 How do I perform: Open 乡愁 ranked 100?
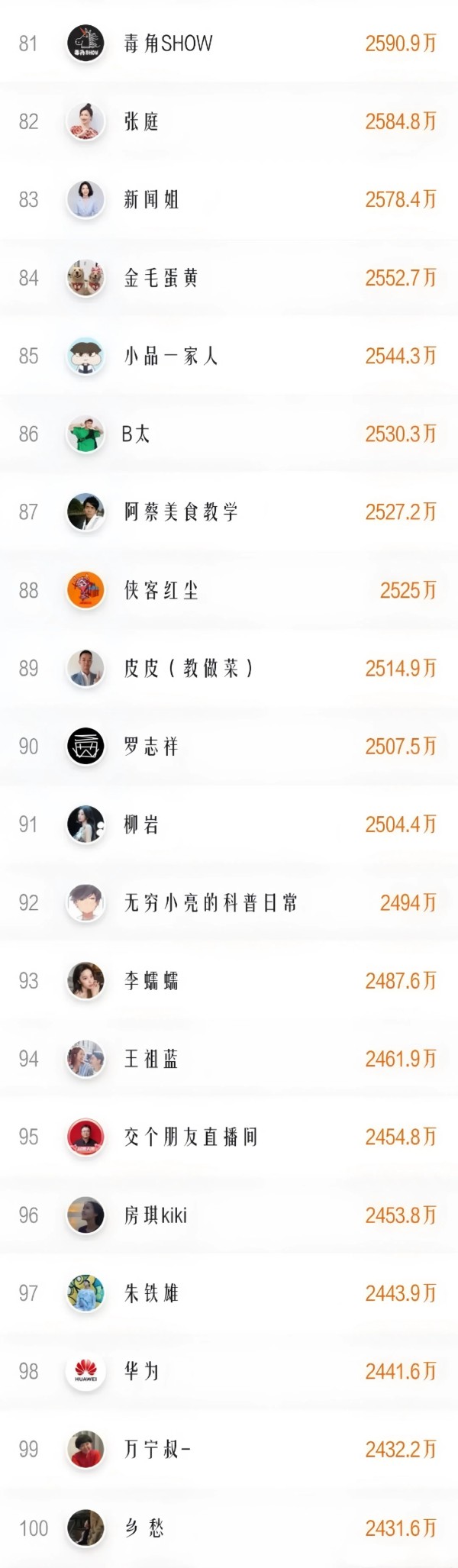pyautogui.click(x=144, y=1528)
